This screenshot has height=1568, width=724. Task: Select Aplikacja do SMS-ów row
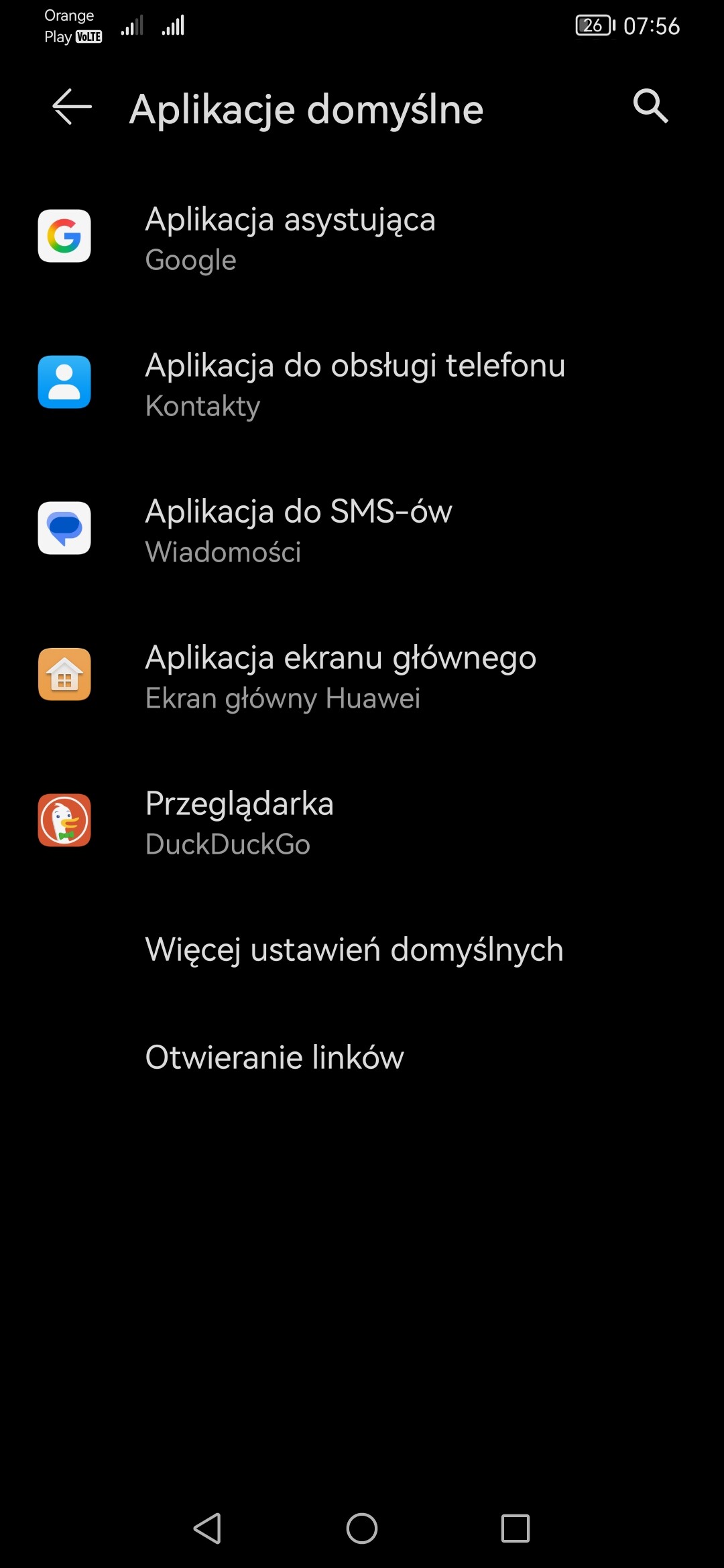[x=362, y=531]
